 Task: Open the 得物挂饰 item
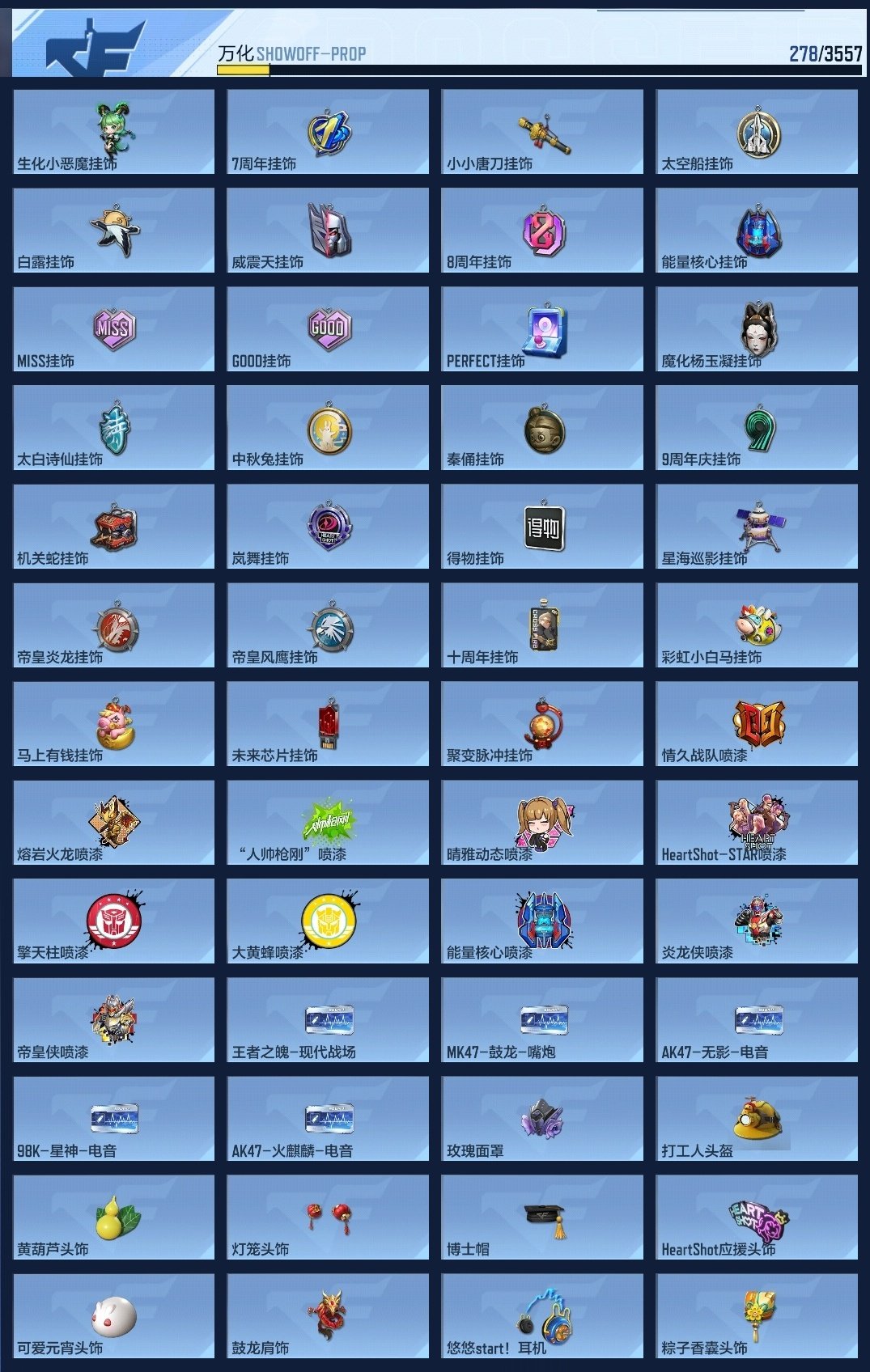click(542, 527)
